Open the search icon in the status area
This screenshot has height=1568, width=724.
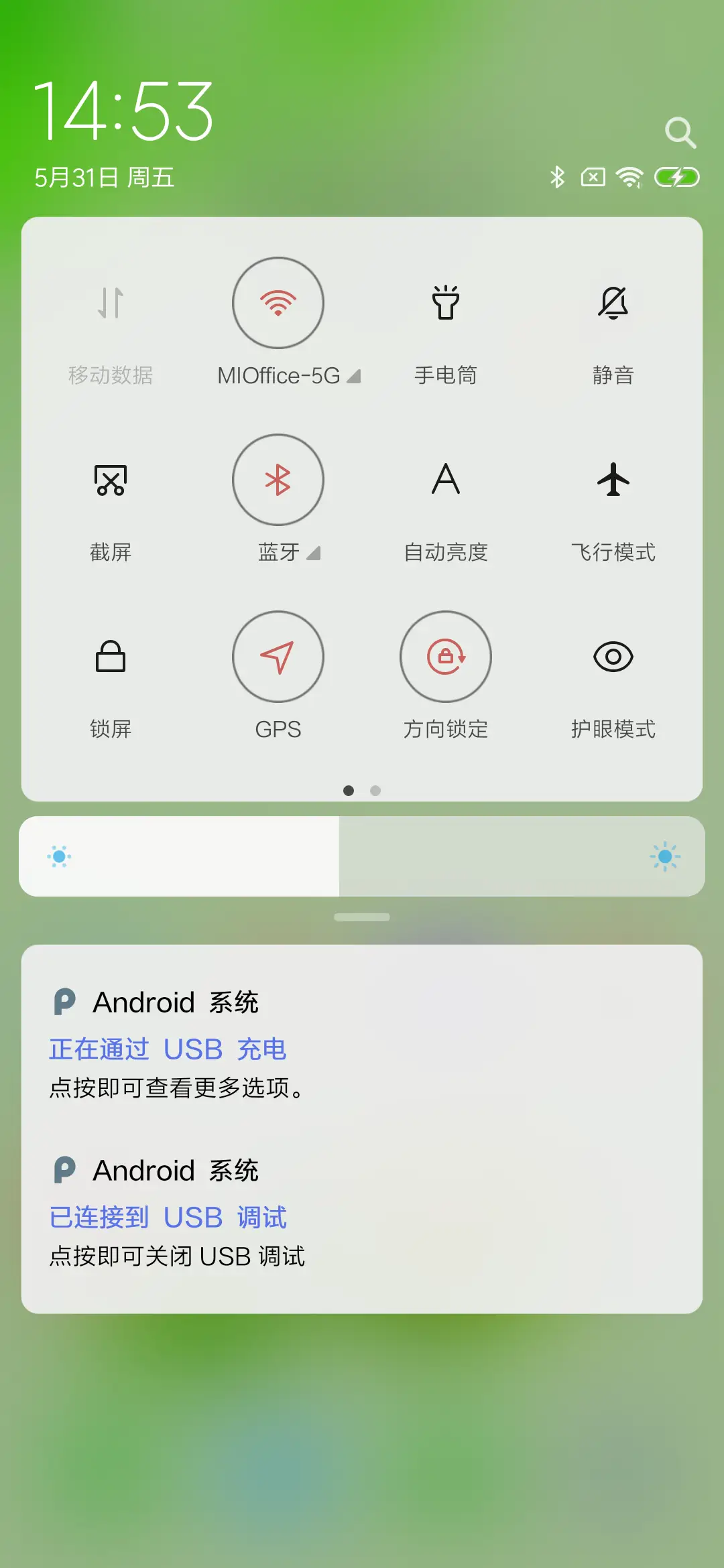coord(681,132)
